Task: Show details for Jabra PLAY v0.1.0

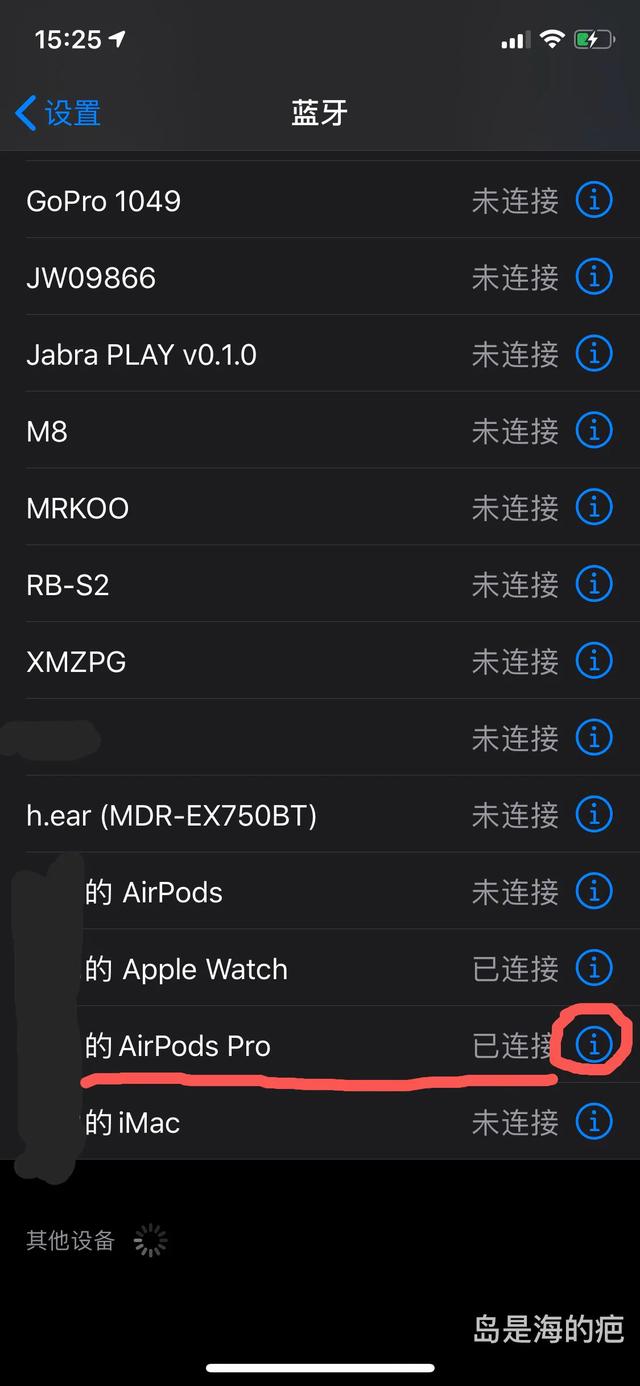Action: 594,354
